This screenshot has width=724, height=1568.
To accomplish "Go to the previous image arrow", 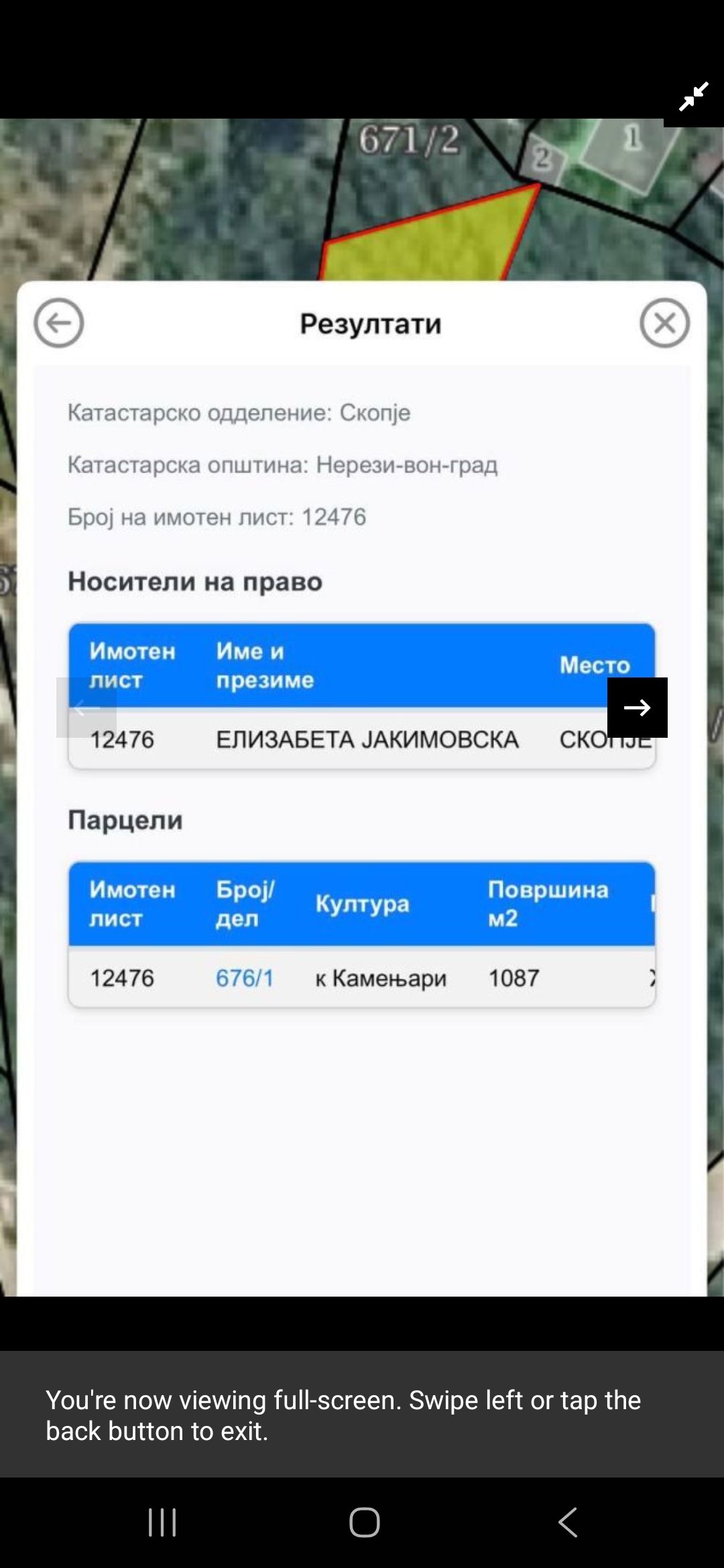I will click(x=86, y=708).
